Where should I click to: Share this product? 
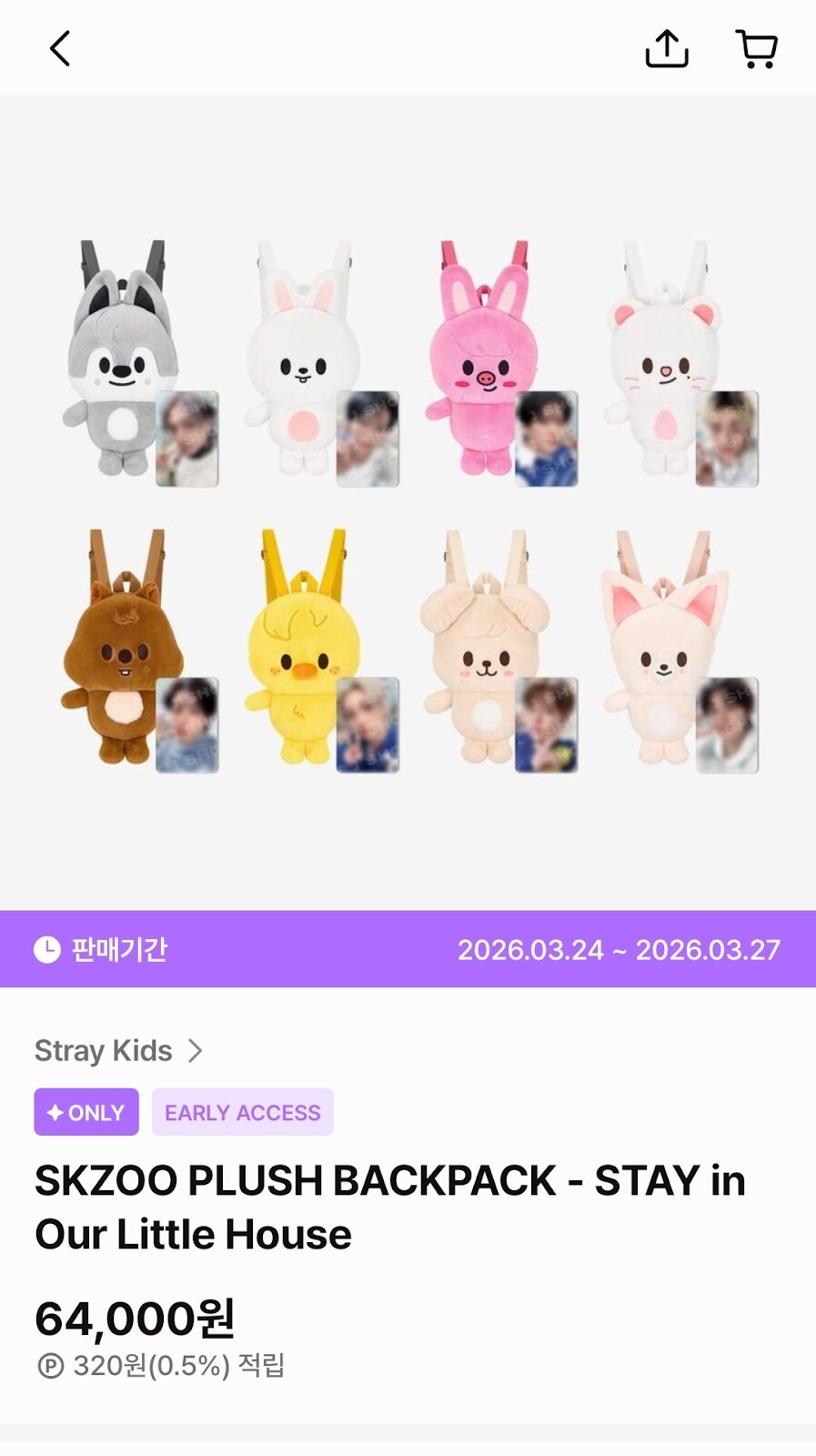[667, 49]
